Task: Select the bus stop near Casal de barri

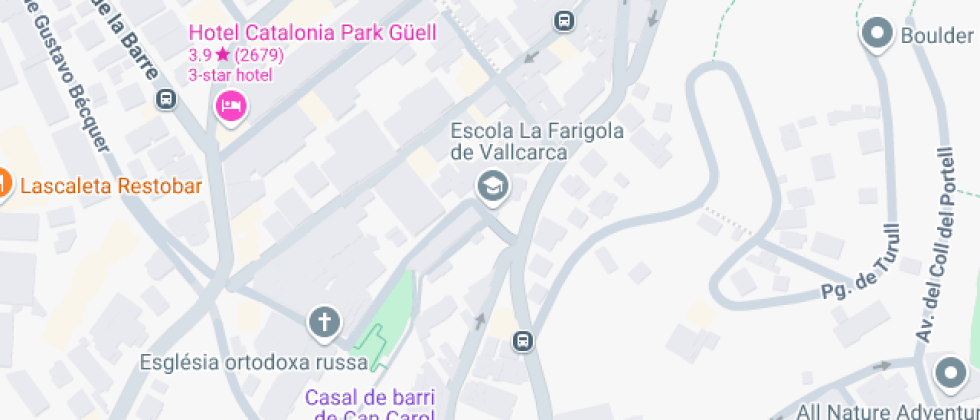Action: tap(522, 341)
